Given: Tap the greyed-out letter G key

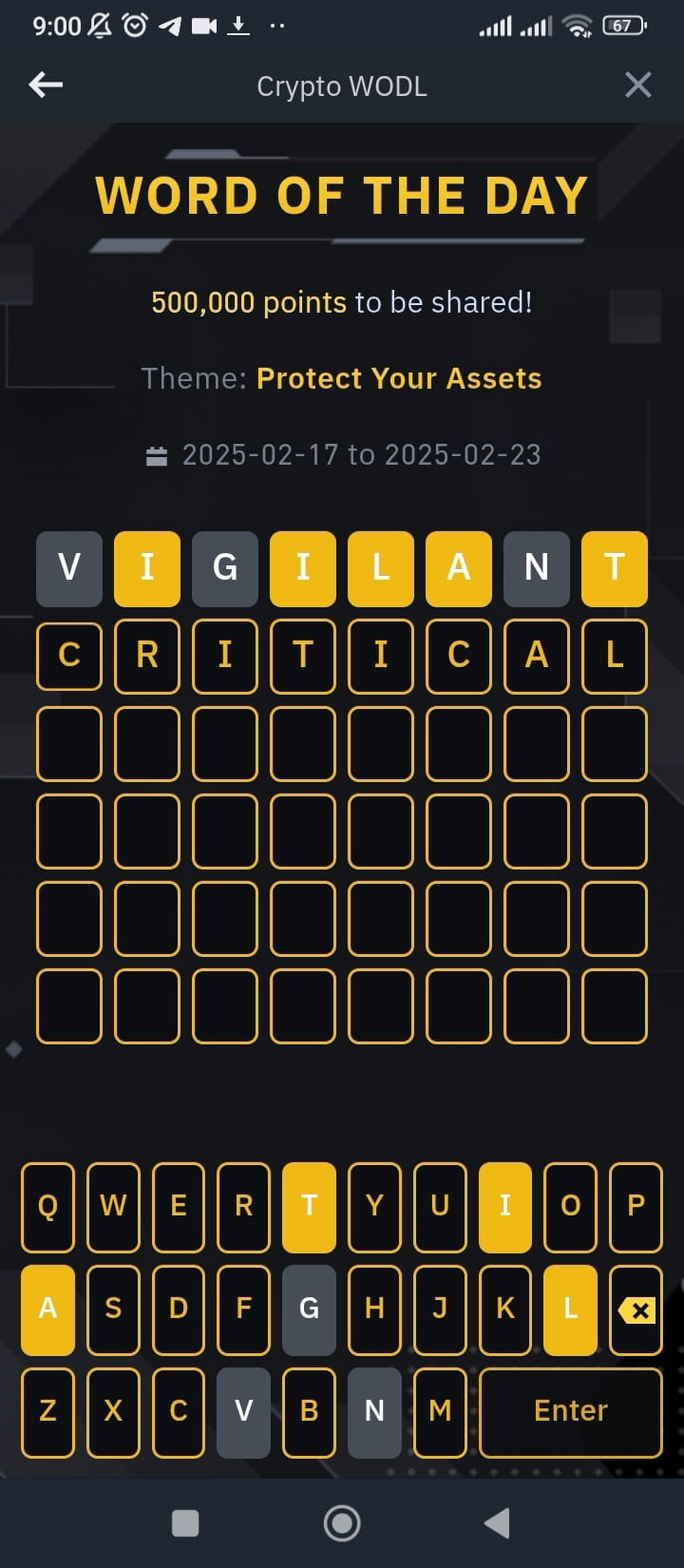Looking at the screenshot, I should pos(308,1309).
